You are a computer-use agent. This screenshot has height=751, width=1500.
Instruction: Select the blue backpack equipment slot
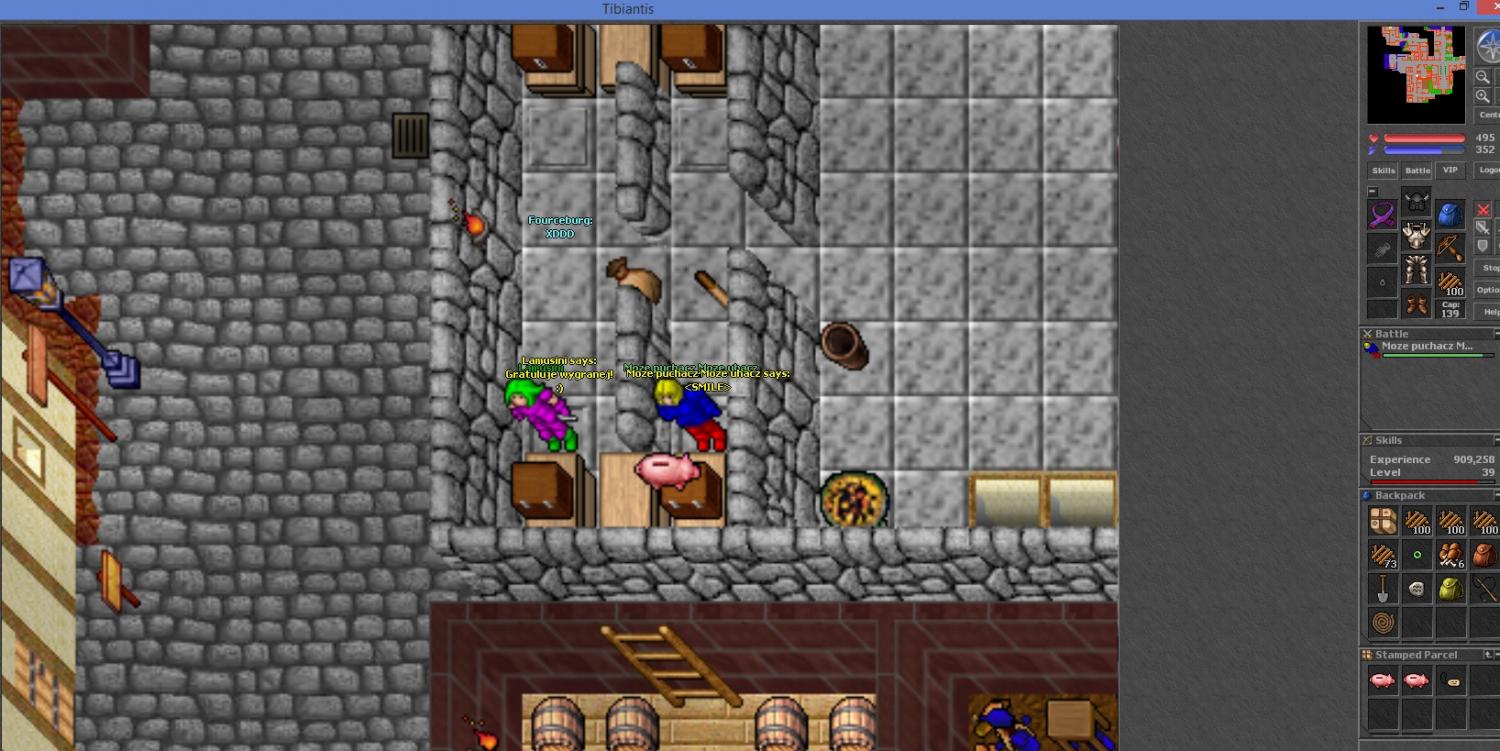(1450, 214)
